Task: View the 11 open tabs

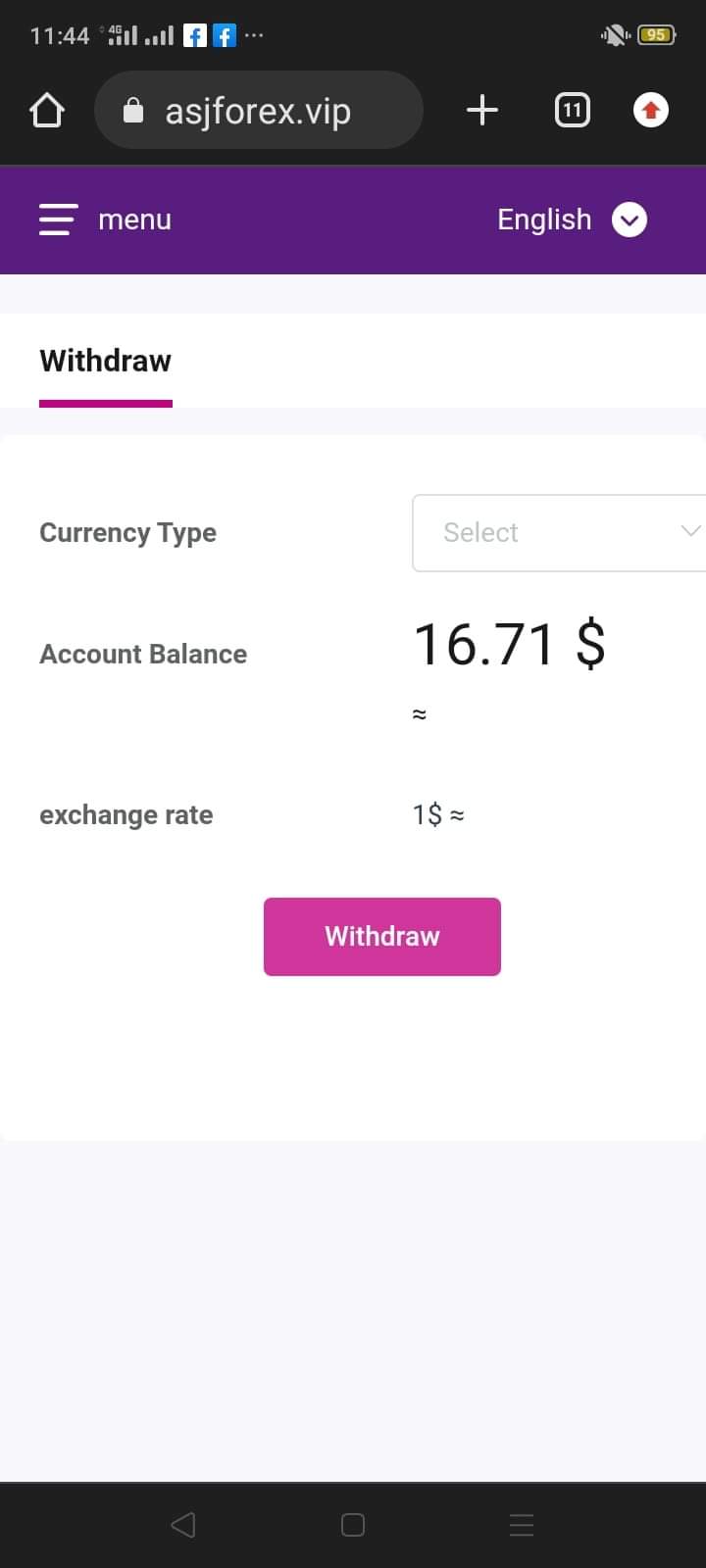Action: 573,110
